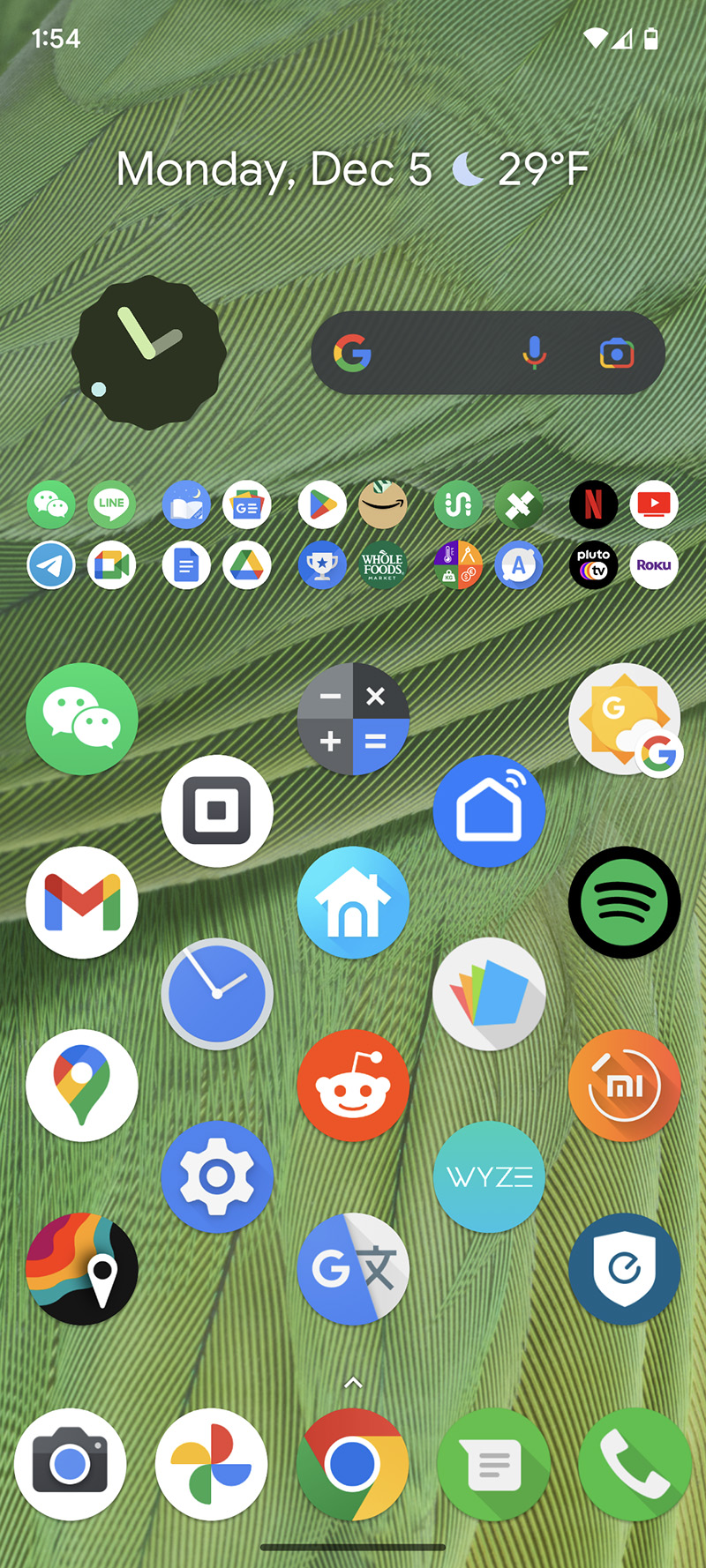Open the Messages app

click(494, 1464)
